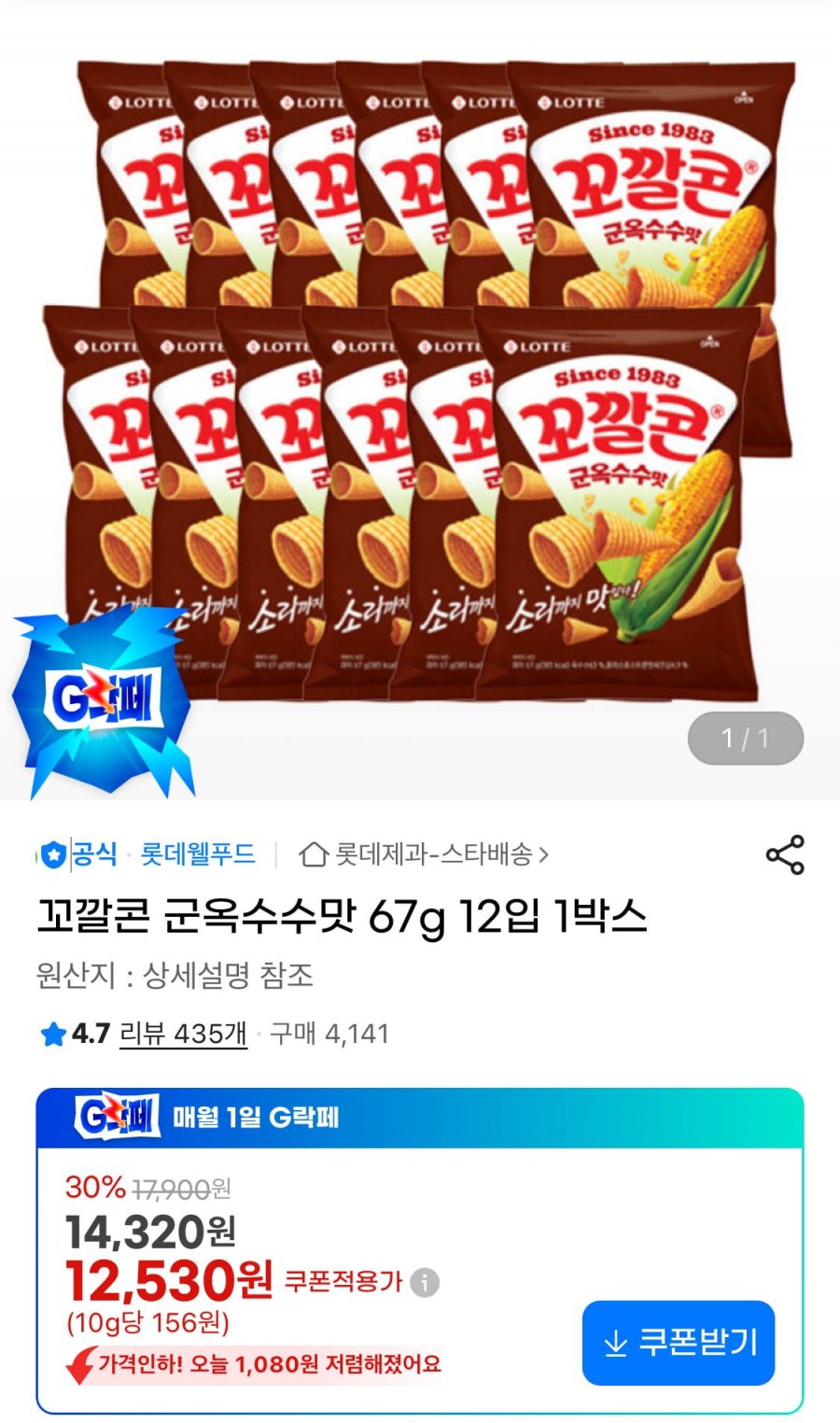Click the download arrow inside 쿠폰받기 button
The width and height of the screenshot is (840, 1423).
tap(616, 1343)
